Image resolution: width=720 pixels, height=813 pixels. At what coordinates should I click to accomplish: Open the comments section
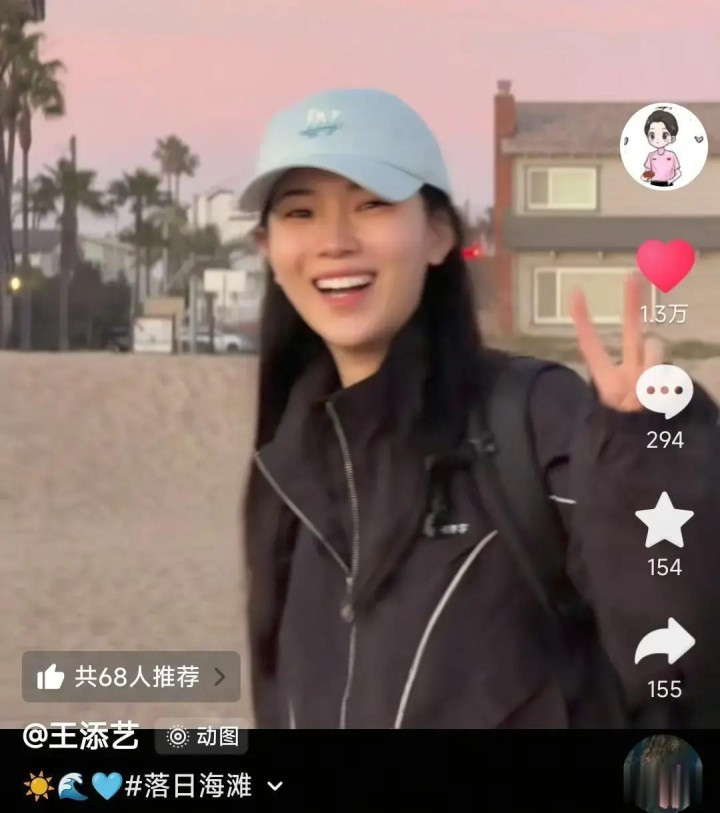pyautogui.click(x=664, y=391)
